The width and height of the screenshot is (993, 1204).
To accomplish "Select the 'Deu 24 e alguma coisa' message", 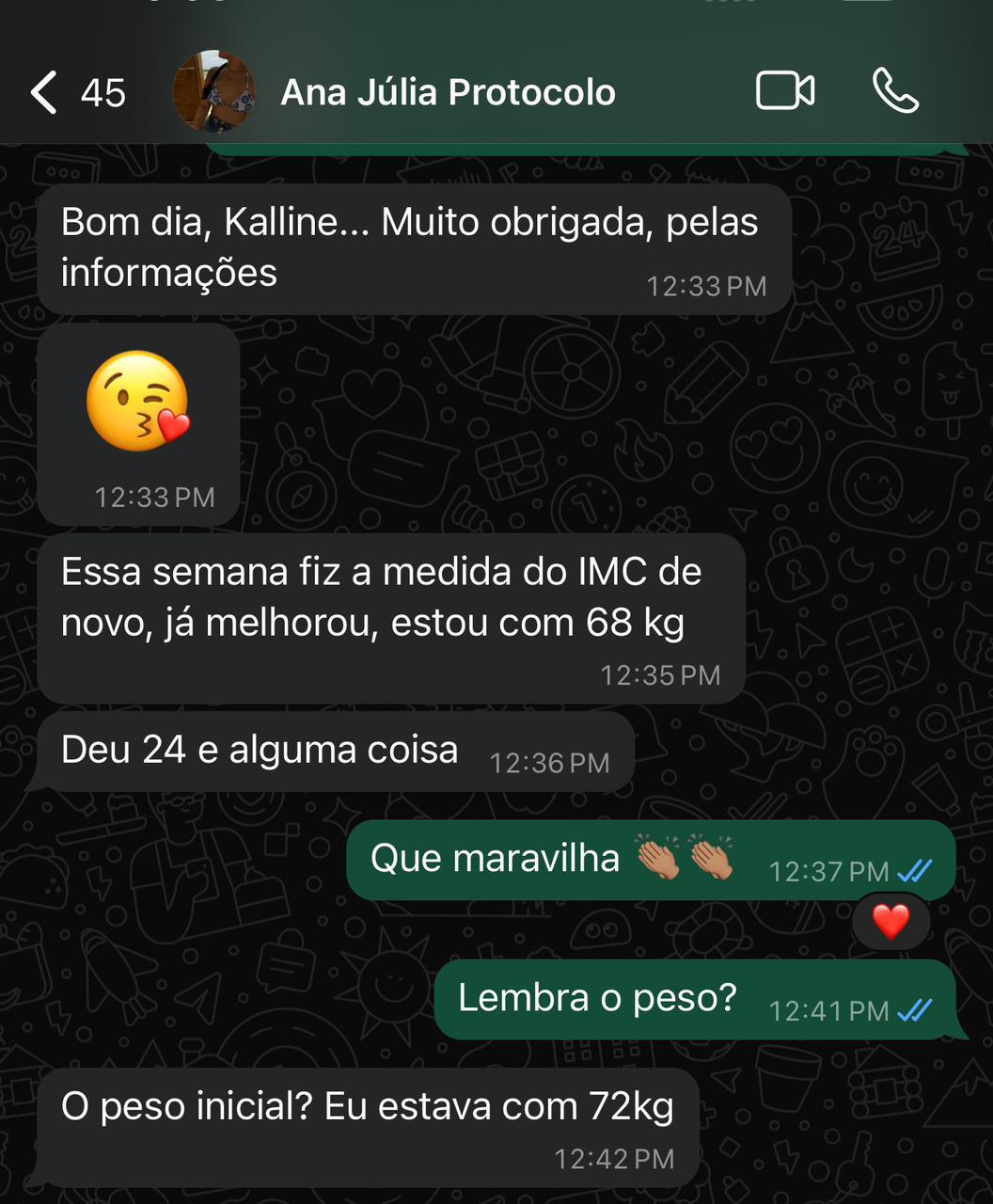I will point(259,748).
